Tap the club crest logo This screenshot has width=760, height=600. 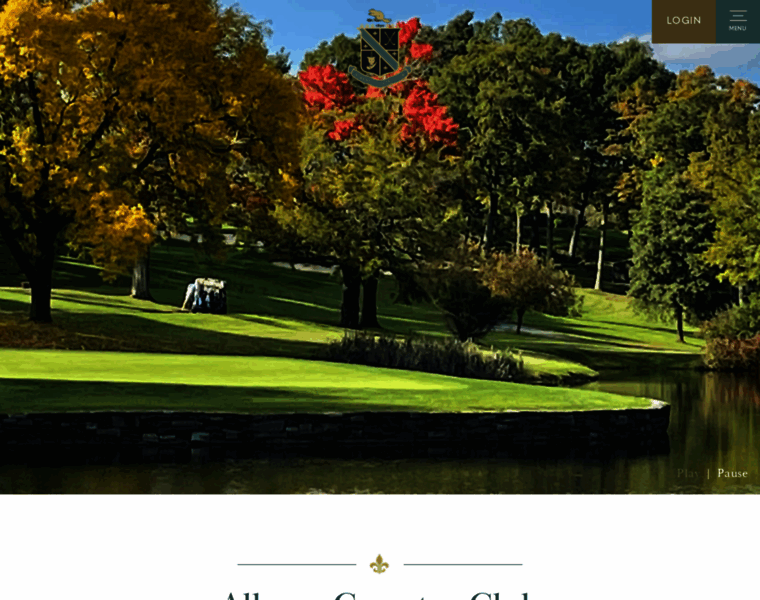[x=380, y=48]
